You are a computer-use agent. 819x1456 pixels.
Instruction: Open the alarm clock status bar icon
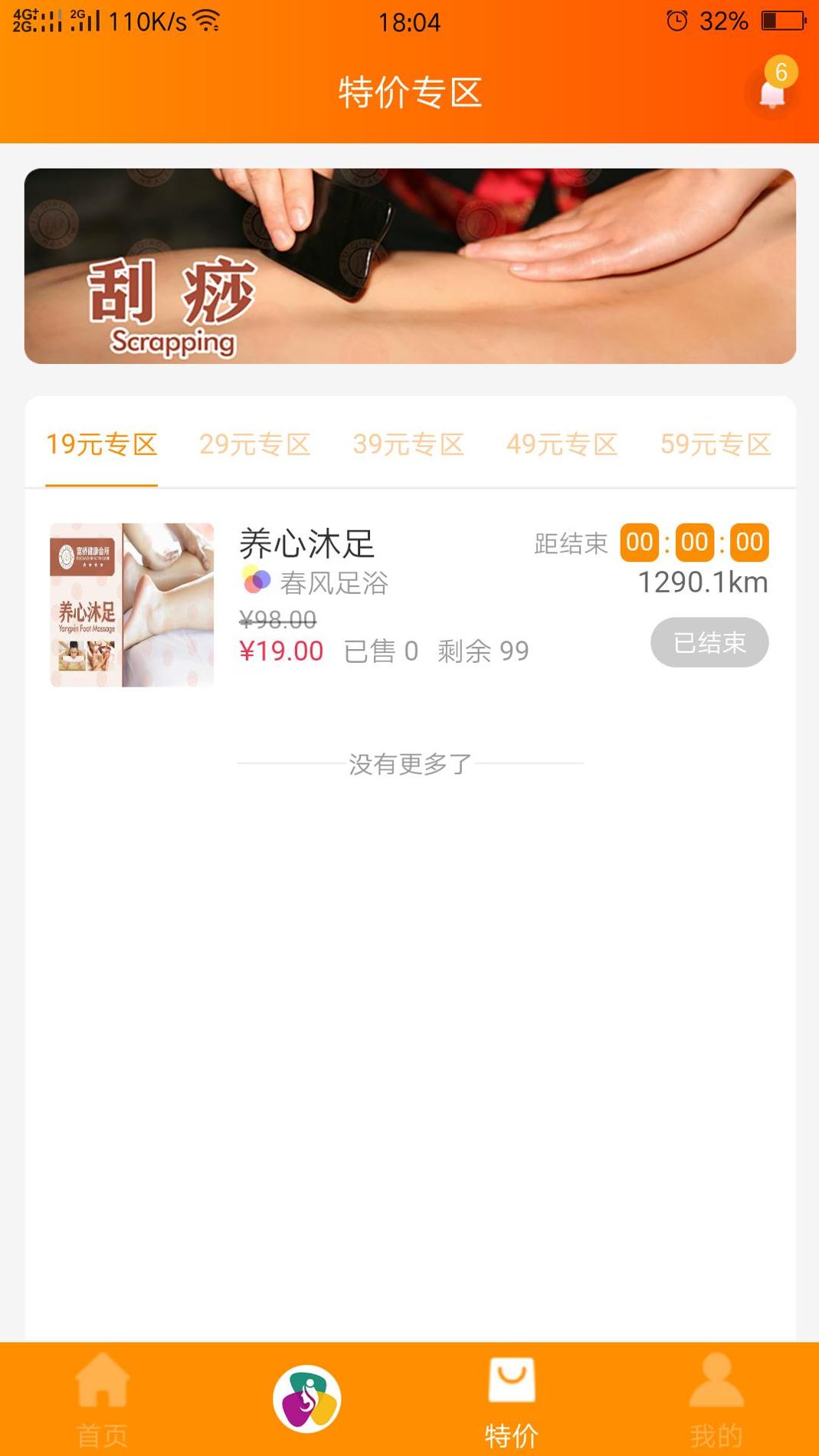point(676,21)
